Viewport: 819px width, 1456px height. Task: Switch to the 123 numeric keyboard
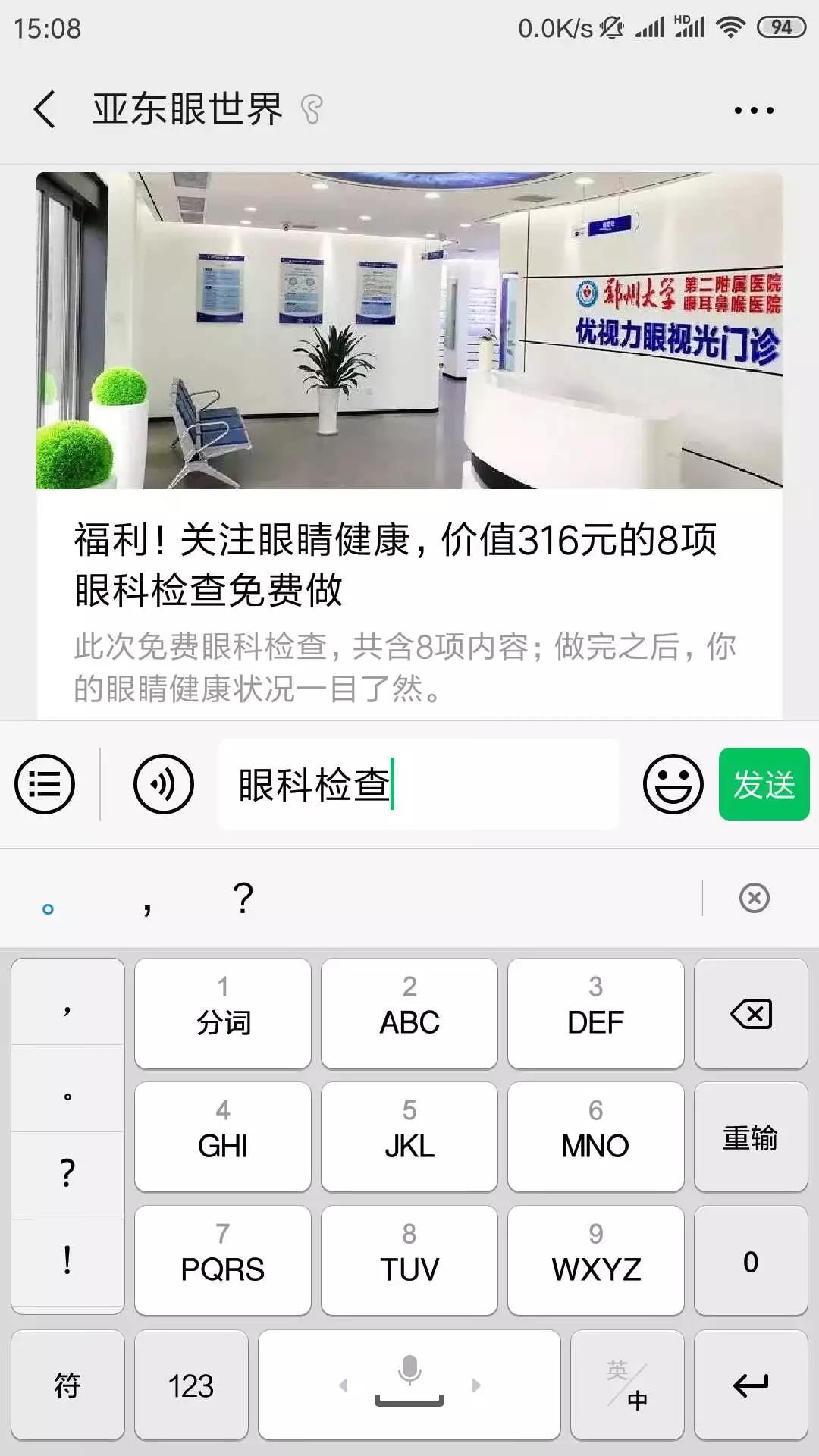[191, 1385]
